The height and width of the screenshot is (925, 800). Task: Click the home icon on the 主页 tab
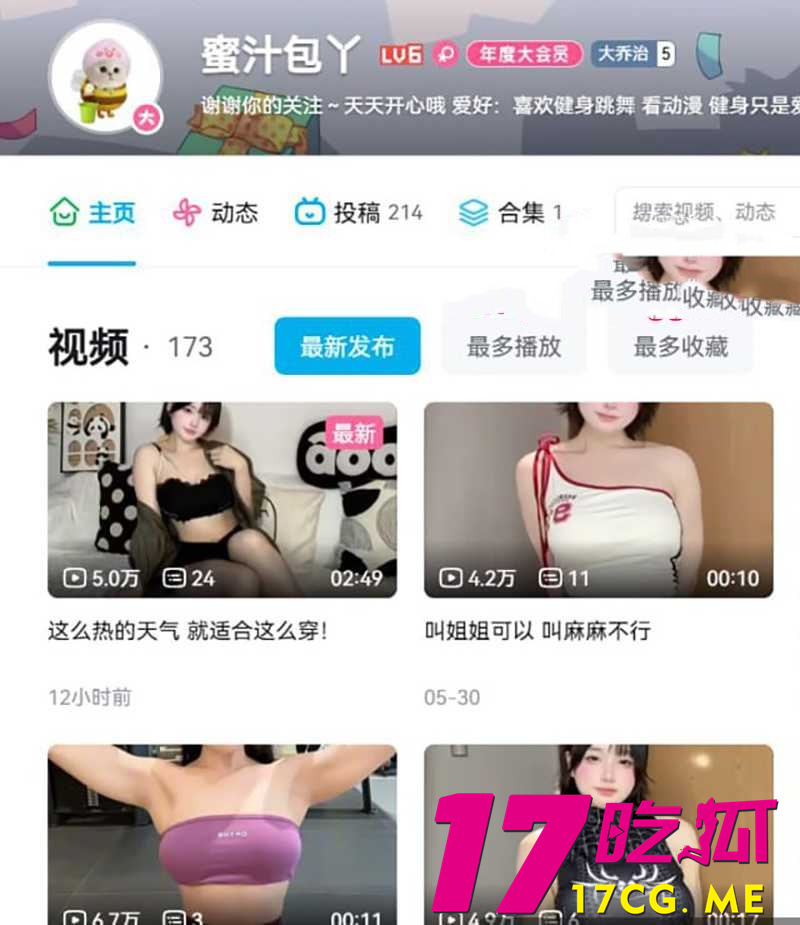click(x=65, y=211)
